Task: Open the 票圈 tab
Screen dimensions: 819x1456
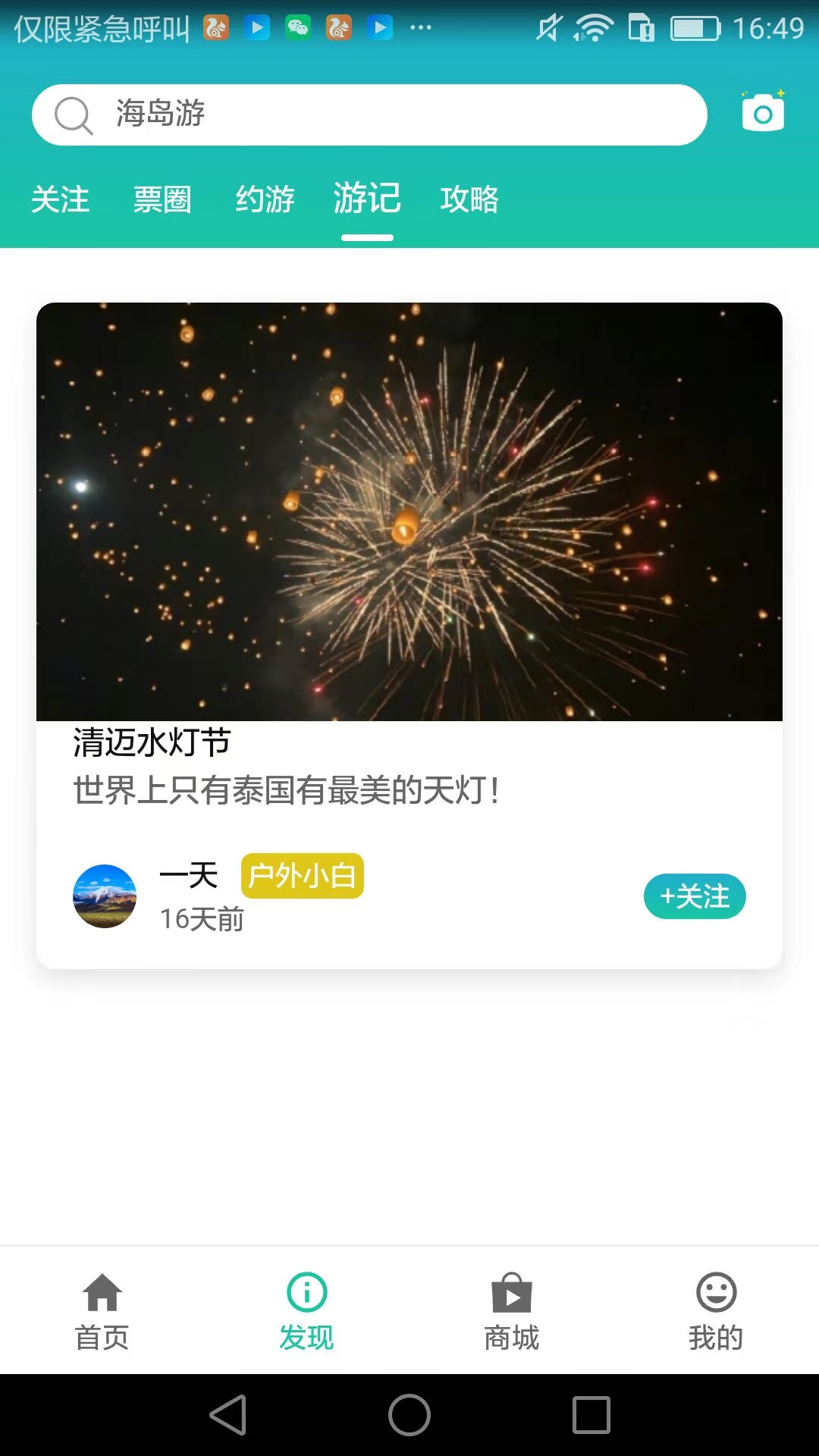Action: tap(162, 200)
